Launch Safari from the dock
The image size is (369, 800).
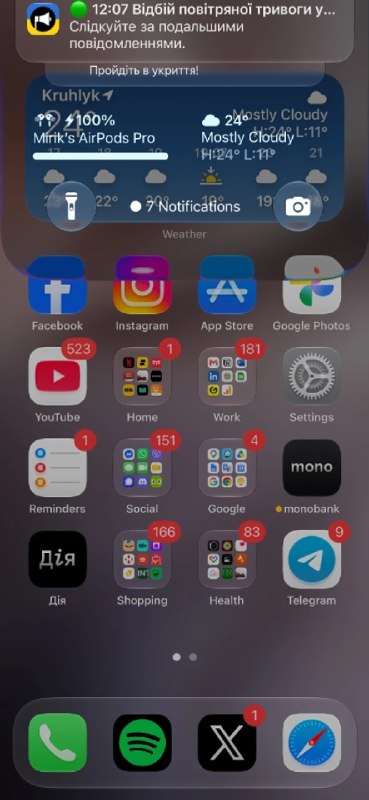[312, 743]
